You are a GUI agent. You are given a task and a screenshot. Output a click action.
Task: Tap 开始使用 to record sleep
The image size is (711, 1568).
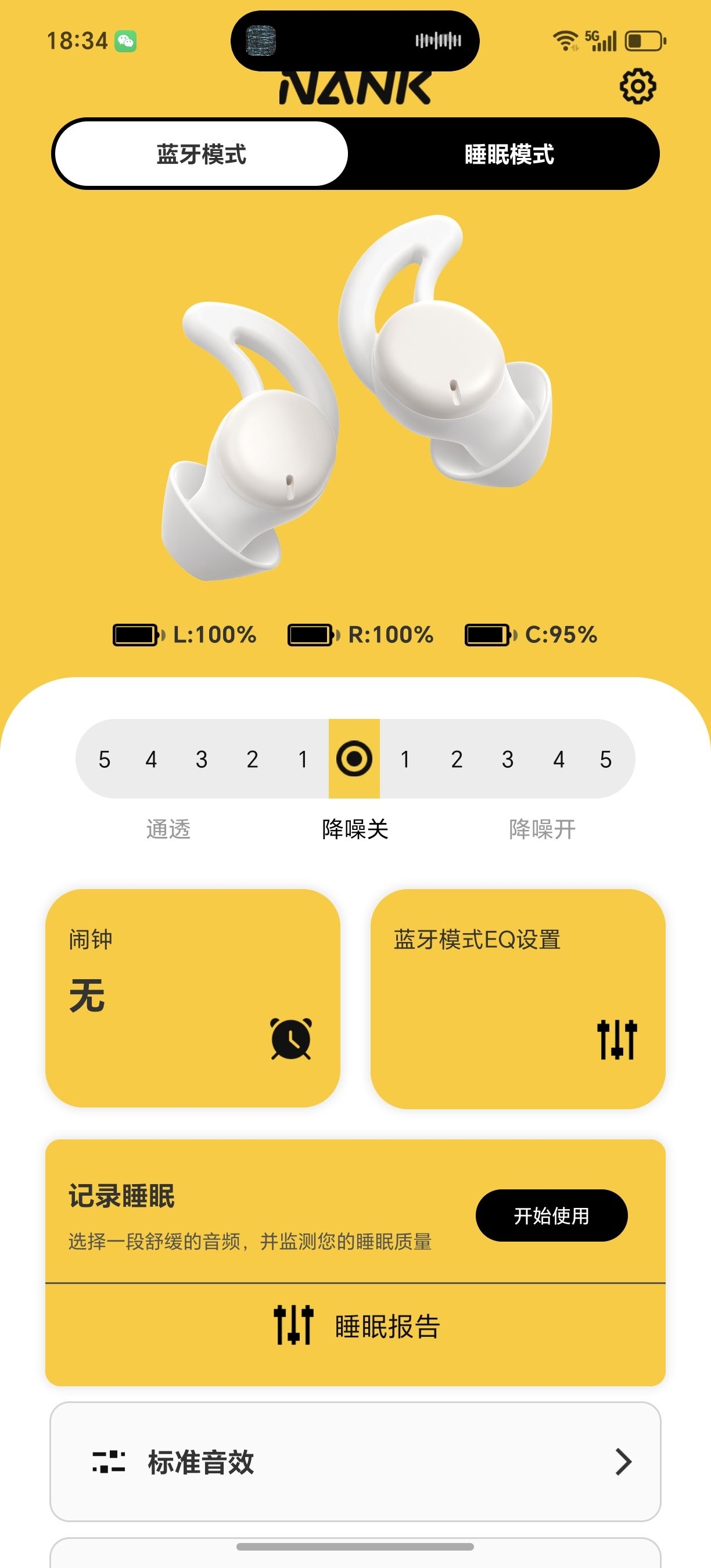tap(551, 1215)
